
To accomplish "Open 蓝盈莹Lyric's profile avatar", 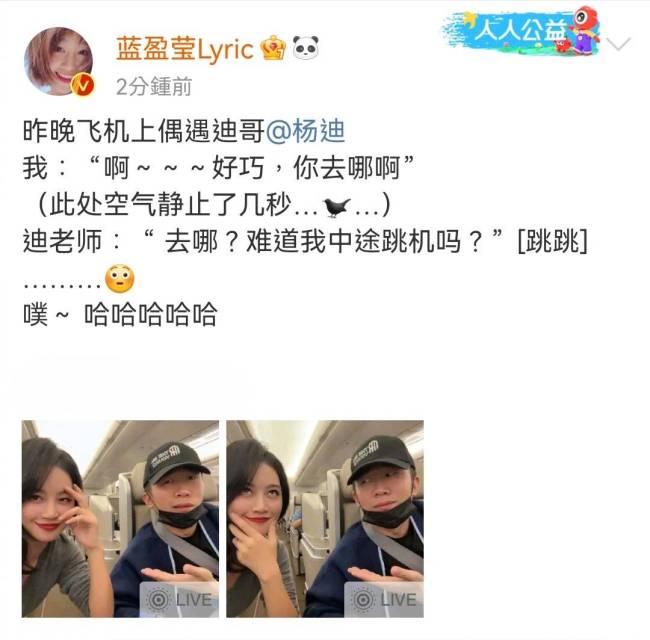I will 59,60.
